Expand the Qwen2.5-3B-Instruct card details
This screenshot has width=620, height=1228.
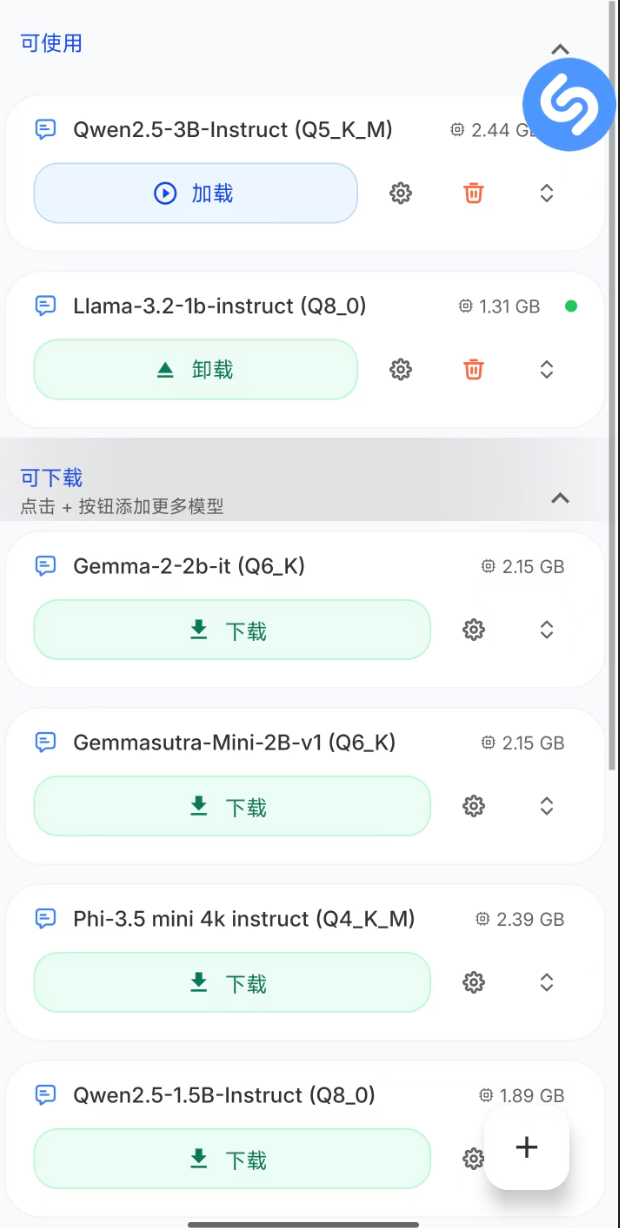[x=547, y=193]
